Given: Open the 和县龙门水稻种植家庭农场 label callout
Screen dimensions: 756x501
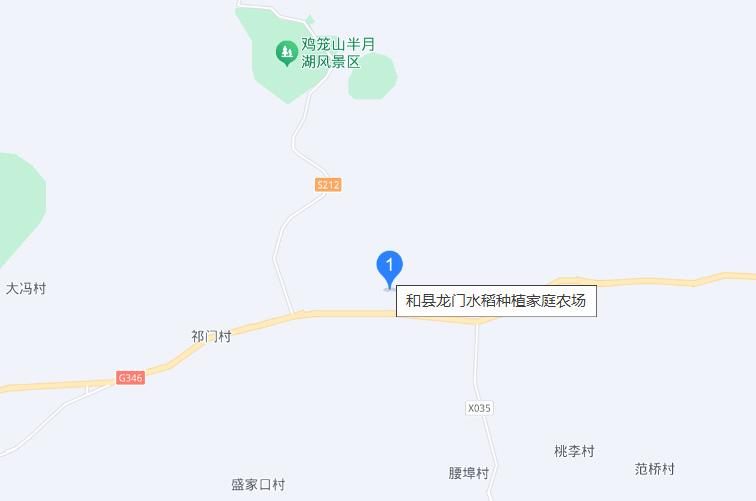Looking at the screenshot, I should [x=496, y=301].
